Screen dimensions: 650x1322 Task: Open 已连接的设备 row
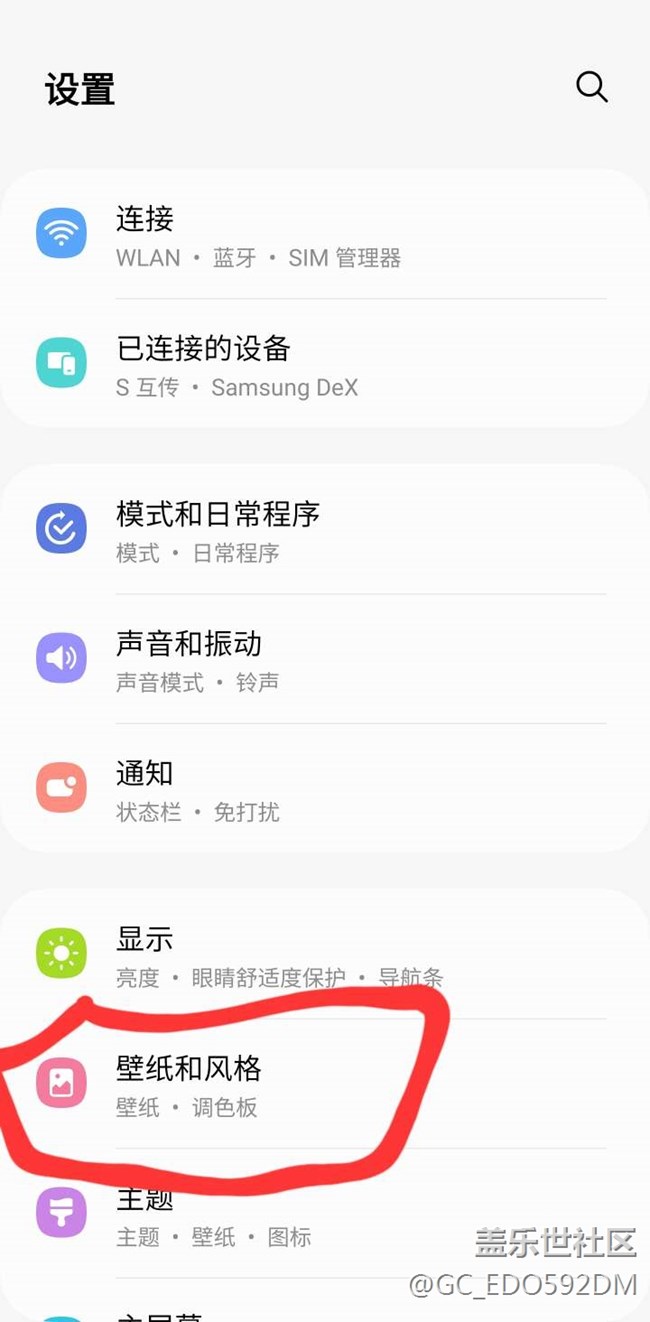click(x=325, y=366)
